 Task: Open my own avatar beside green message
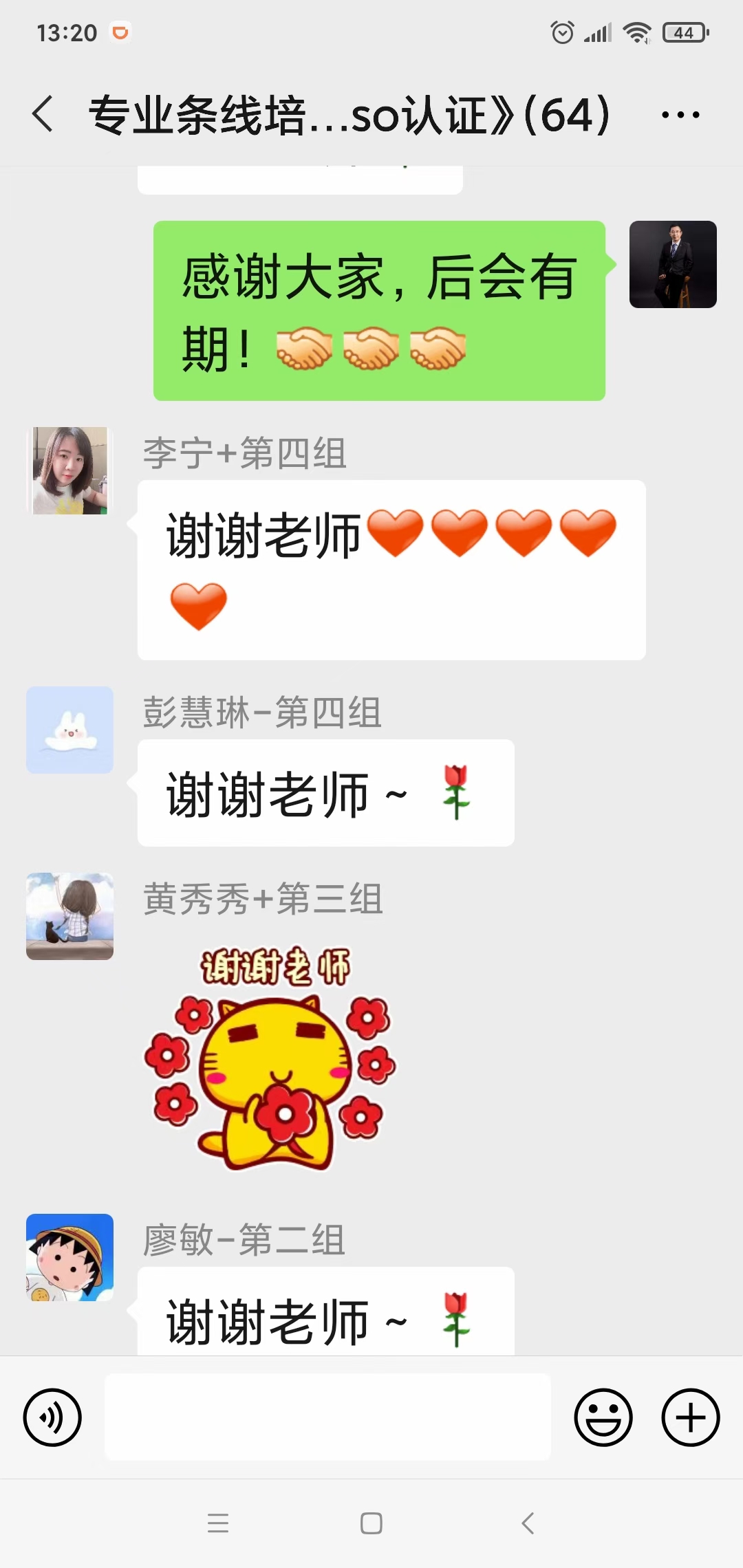click(x=673, y=264)
